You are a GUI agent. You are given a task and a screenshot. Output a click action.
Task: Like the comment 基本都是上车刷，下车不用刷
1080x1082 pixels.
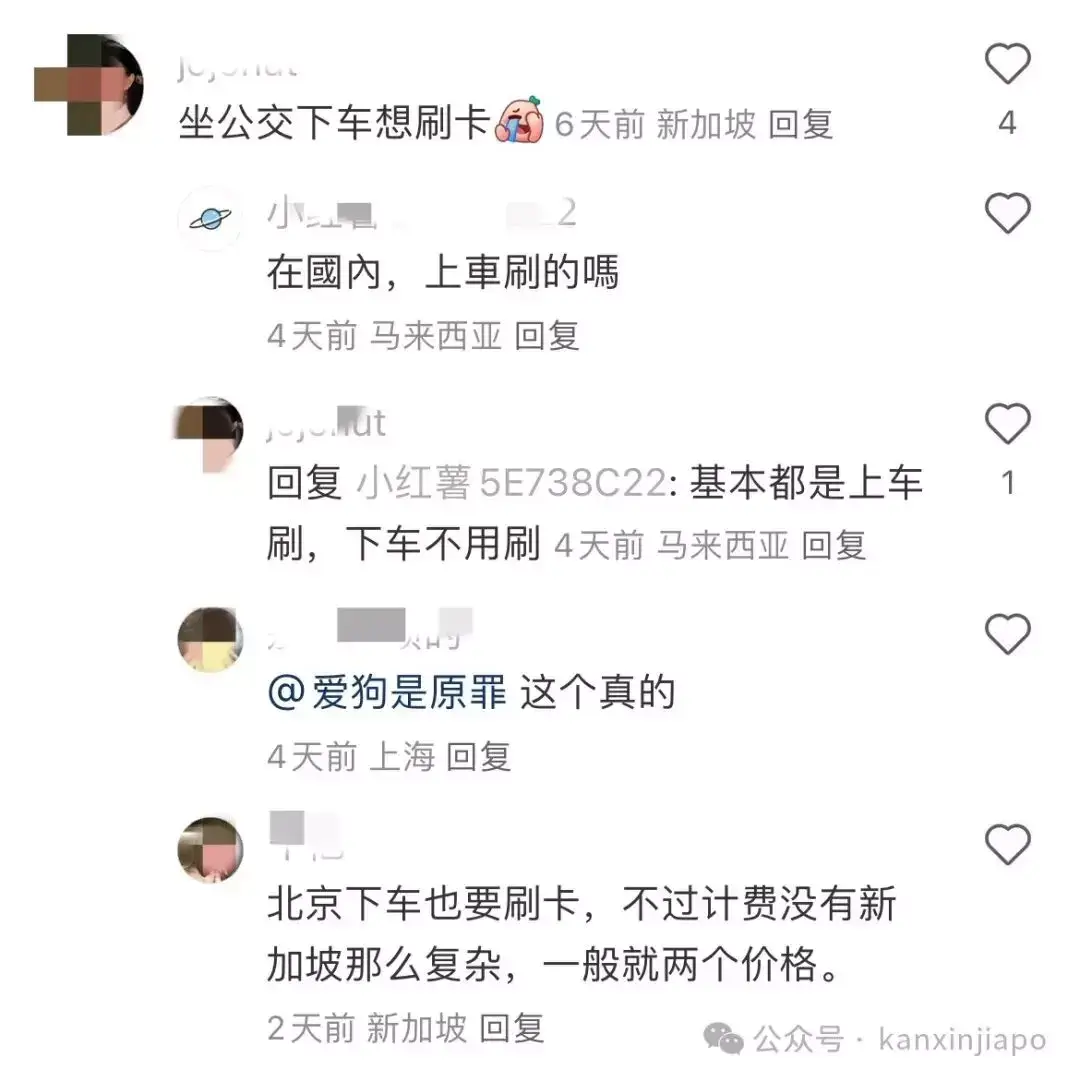[x=1007, y=426]
